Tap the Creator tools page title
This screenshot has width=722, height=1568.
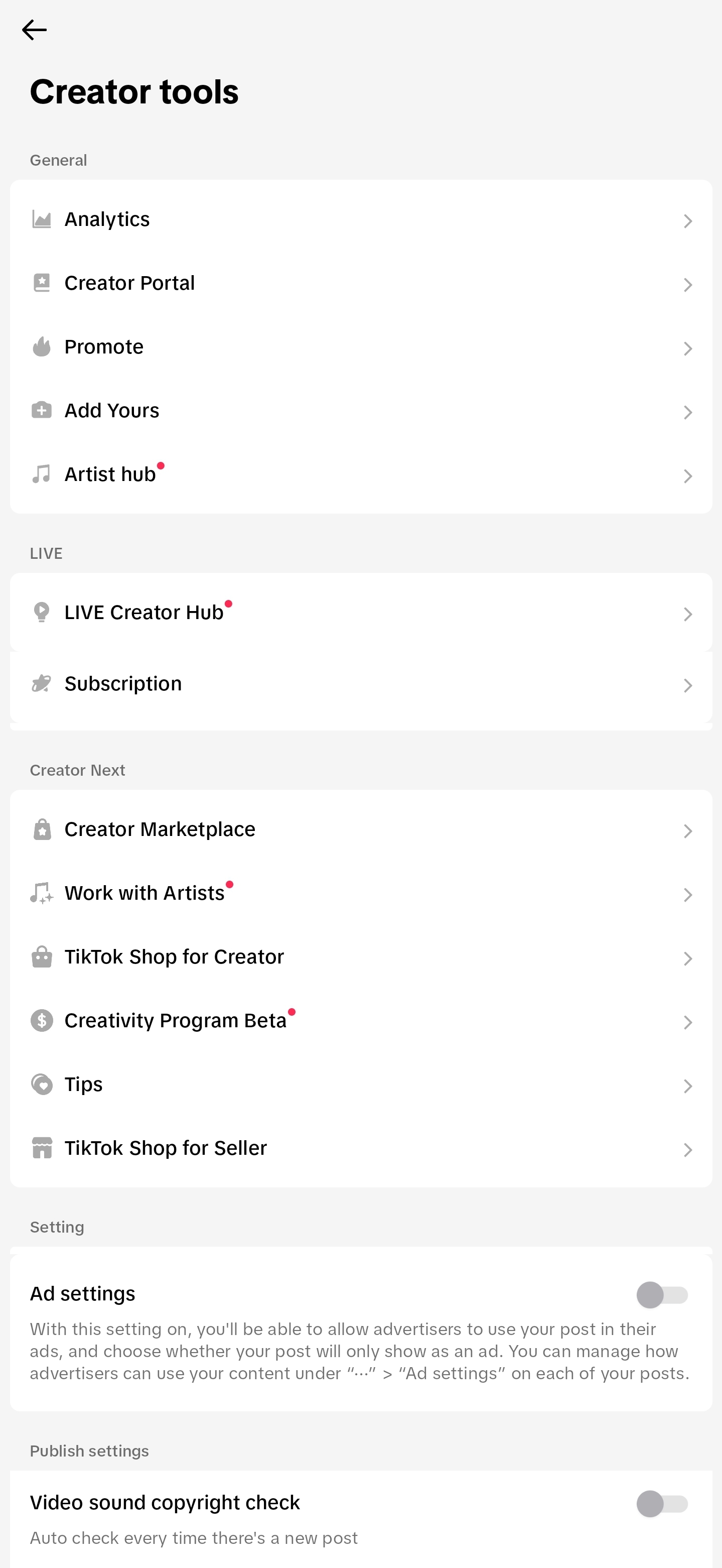[x=134, y=91]
